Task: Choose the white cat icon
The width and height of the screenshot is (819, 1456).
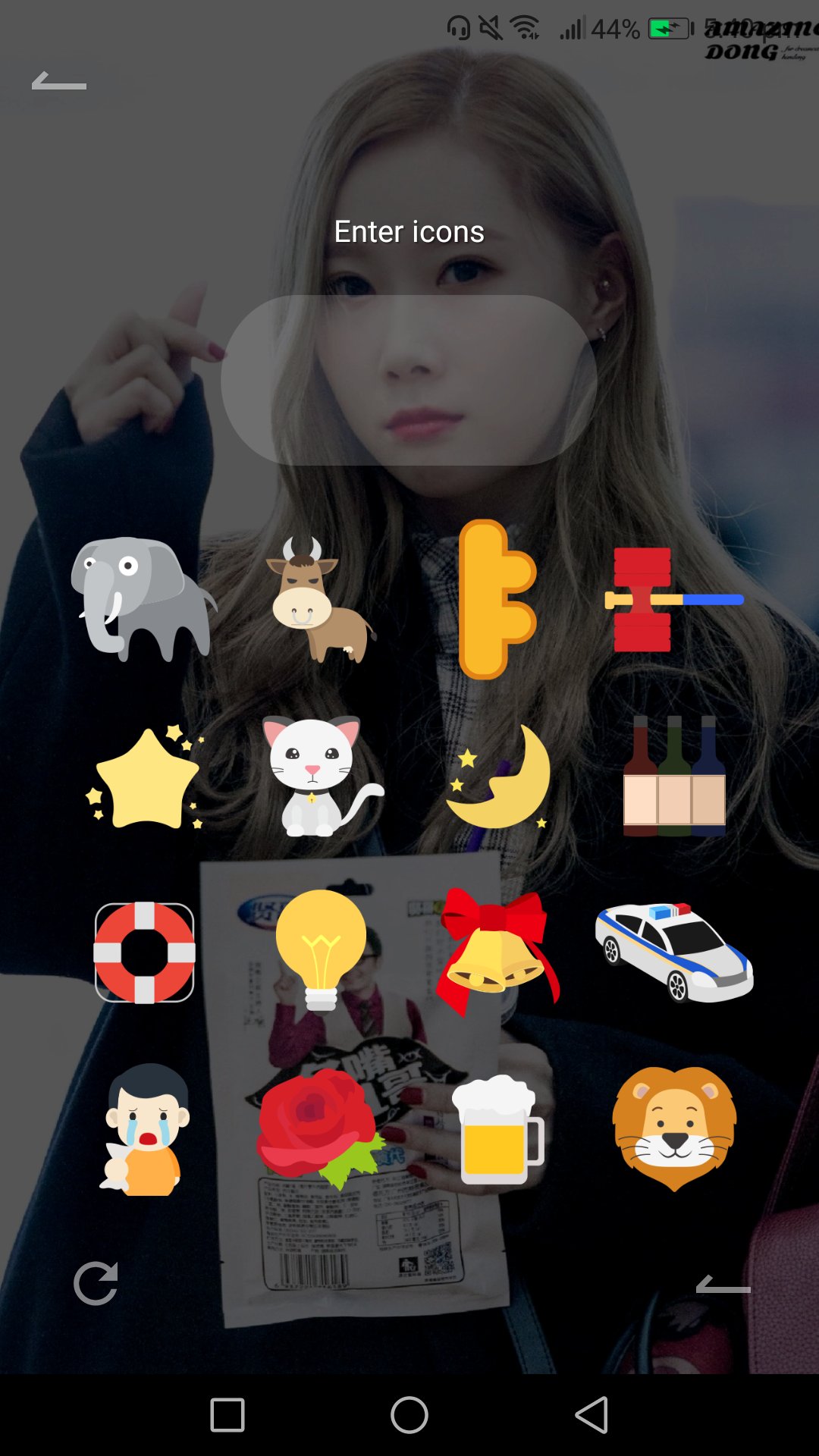Action: click(x=320, y=777)
